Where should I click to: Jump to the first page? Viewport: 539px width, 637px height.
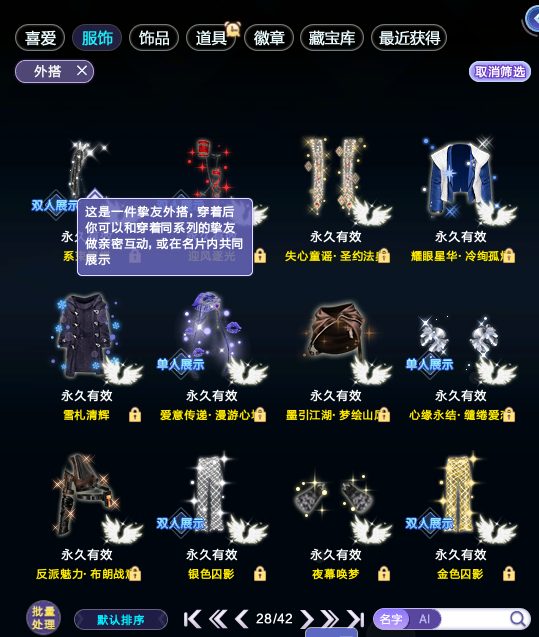192,619
